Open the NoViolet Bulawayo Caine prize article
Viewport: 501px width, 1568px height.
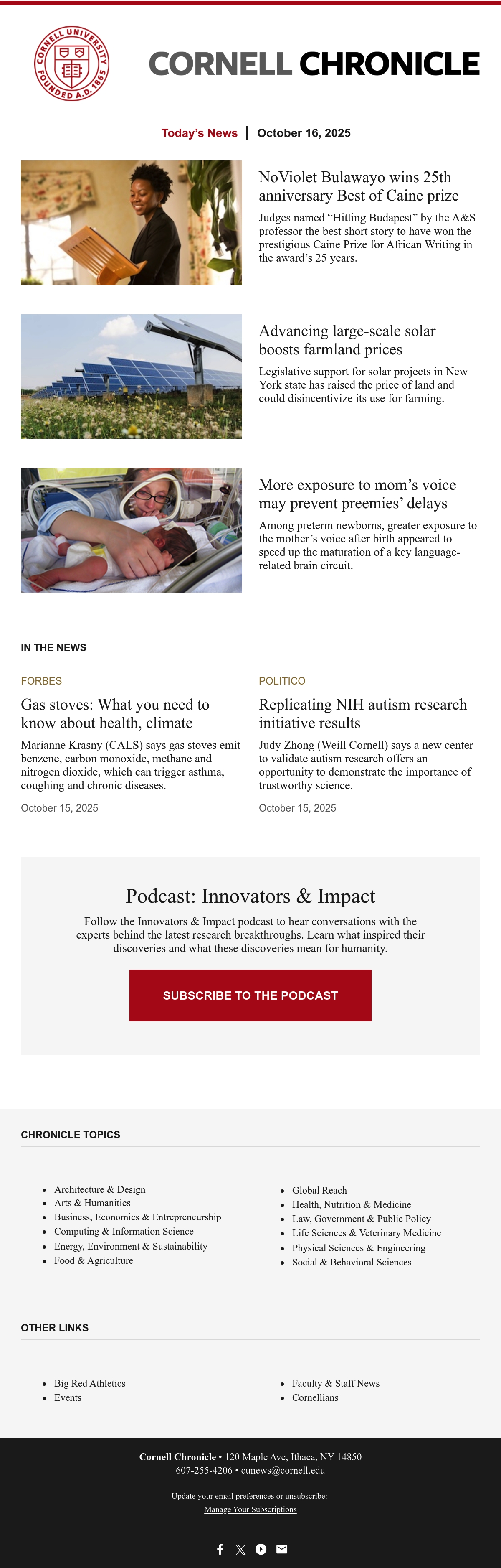point(359,186)
